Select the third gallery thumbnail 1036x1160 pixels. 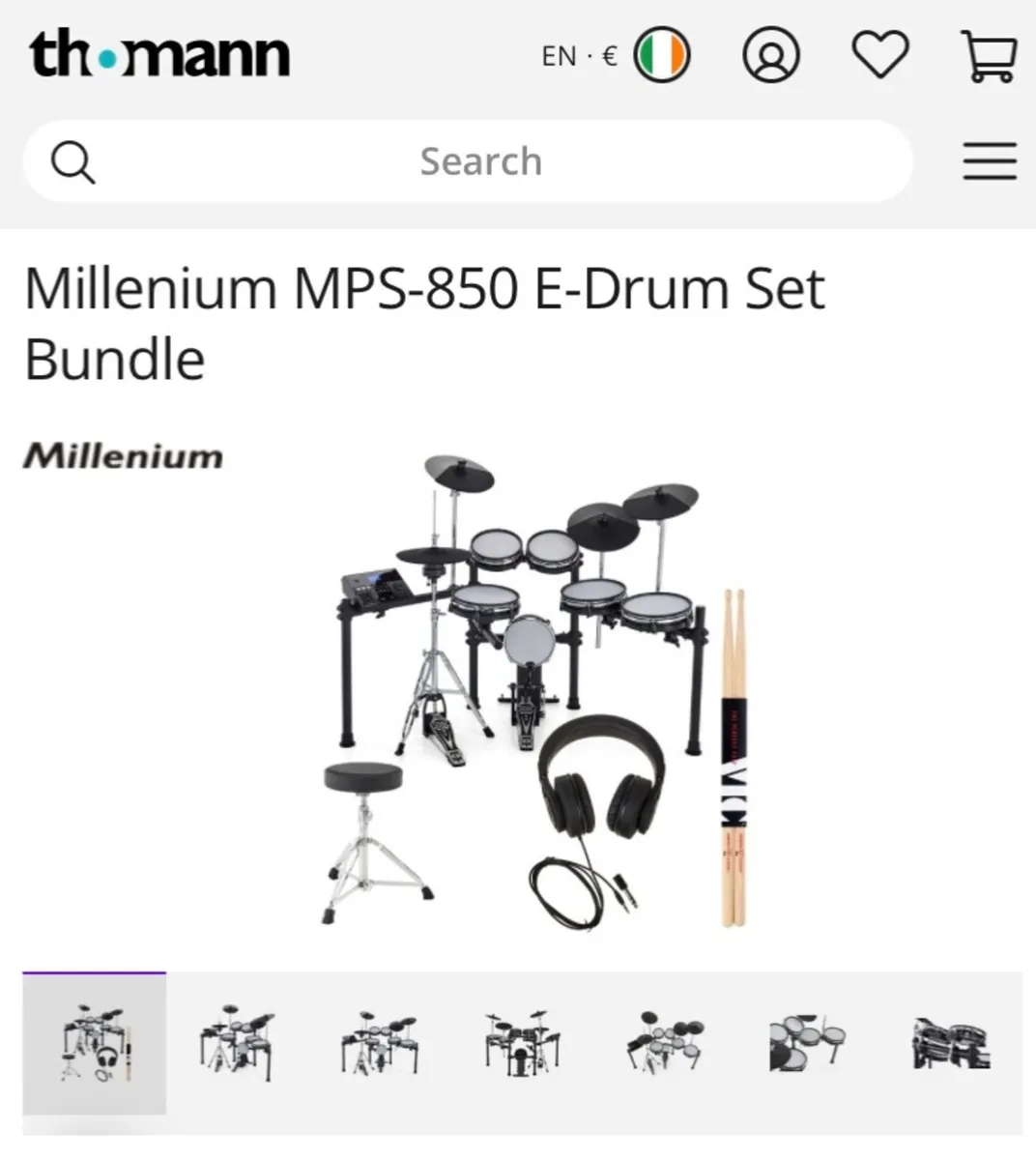click(x=379, y=1045)
